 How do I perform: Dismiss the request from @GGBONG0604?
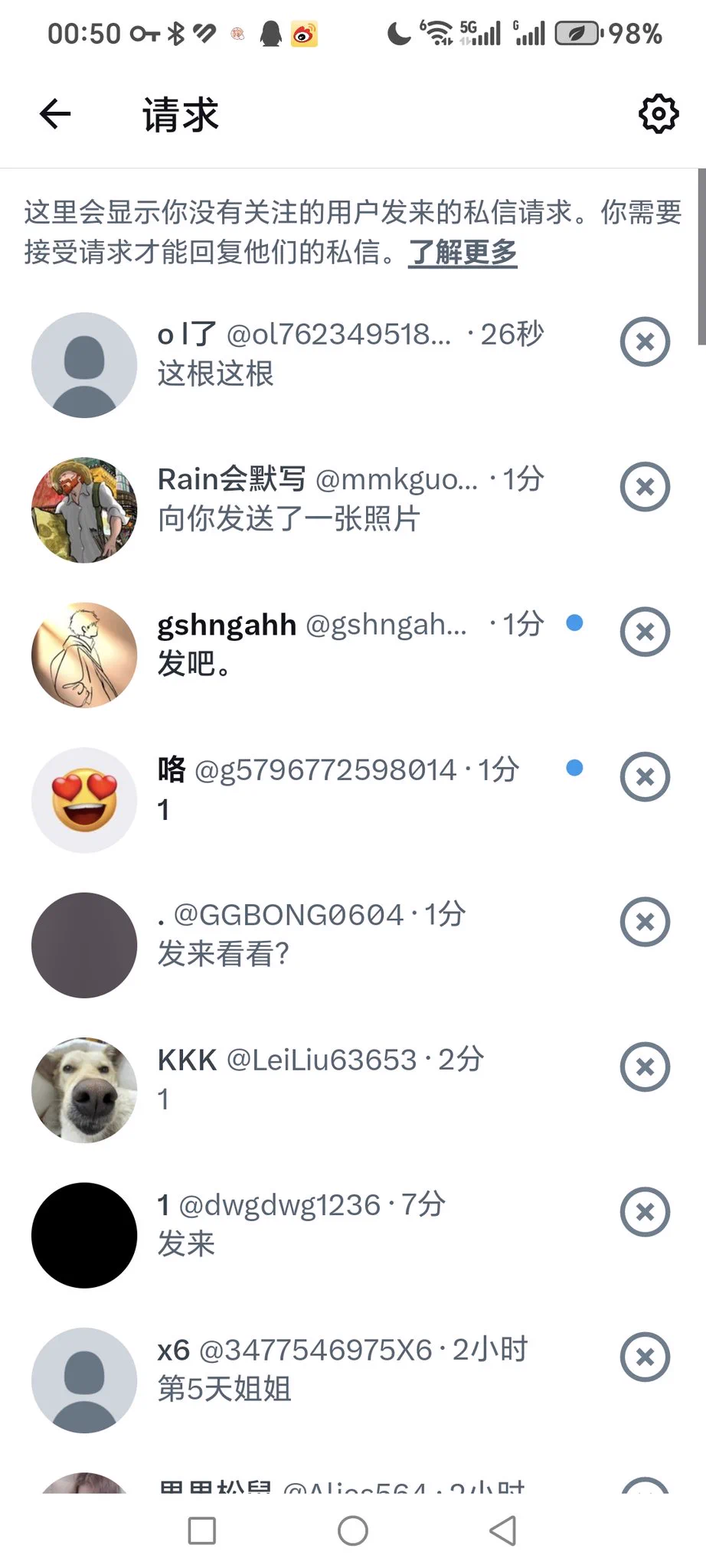(x=645, y=922)
